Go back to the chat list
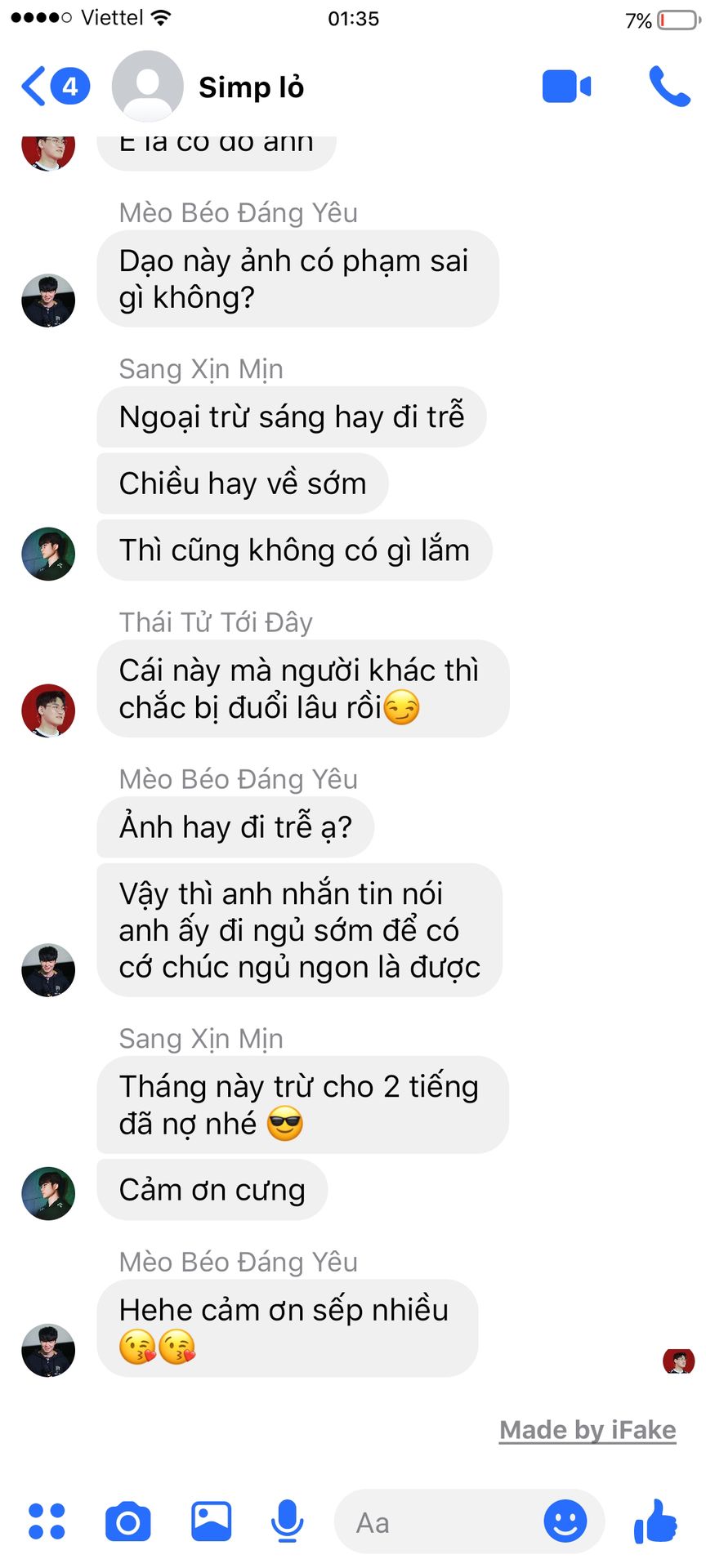The height and width of the screenshot is (1568, 706). click(54, 86)
